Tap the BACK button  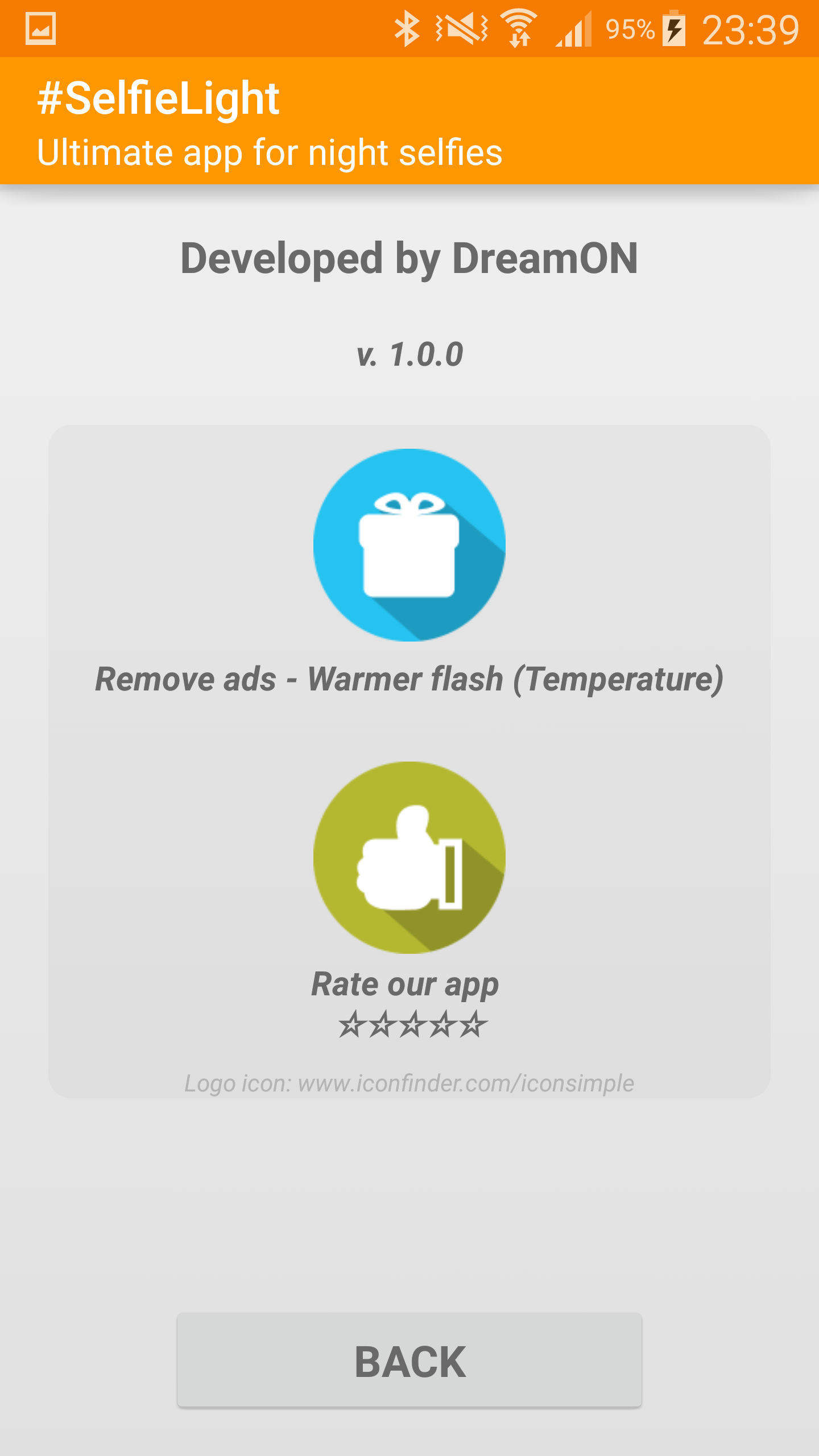[x=409, y=1360]
